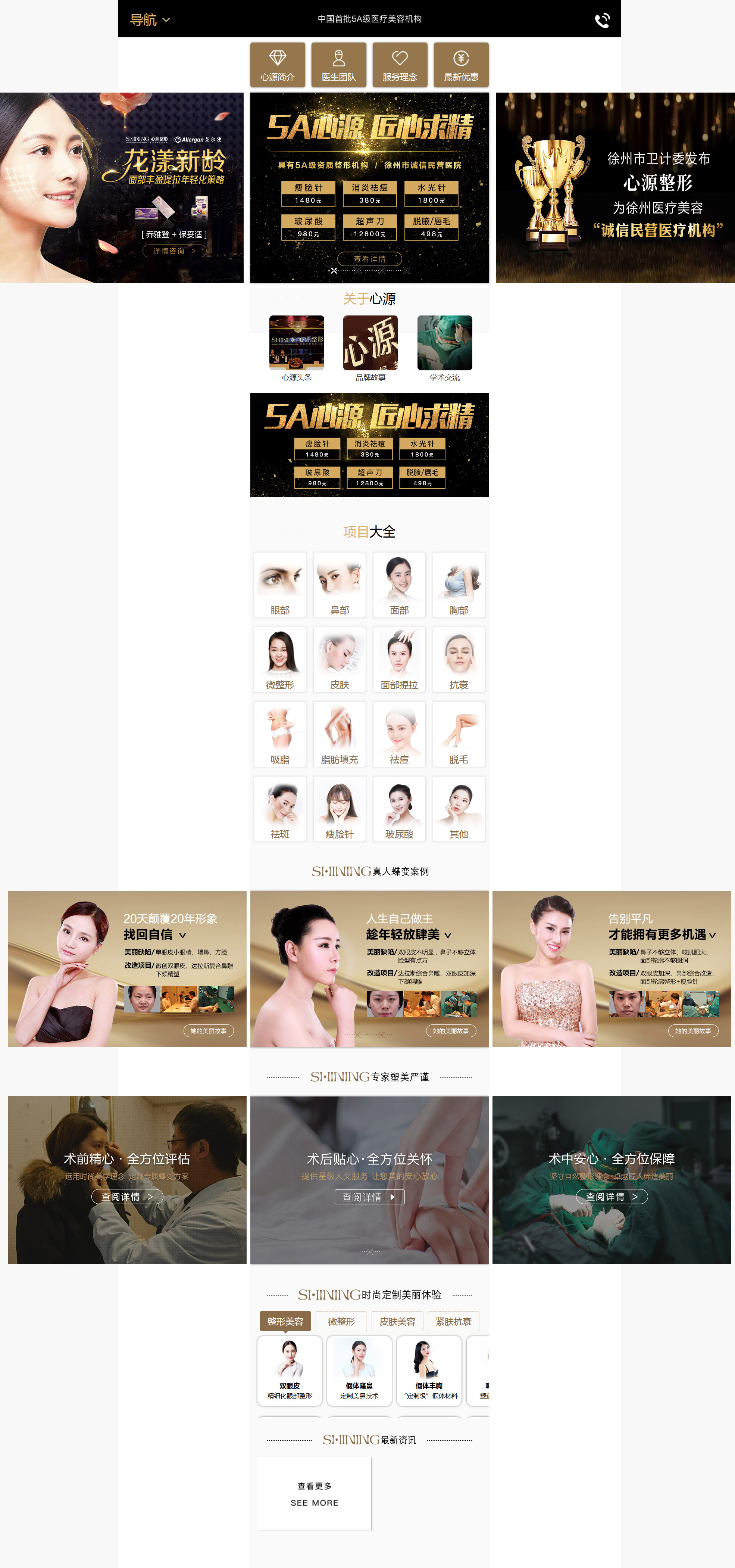
Task: Tap 她的美丽故事 on 人生自己做主 case
Action: coord(451,1030)
